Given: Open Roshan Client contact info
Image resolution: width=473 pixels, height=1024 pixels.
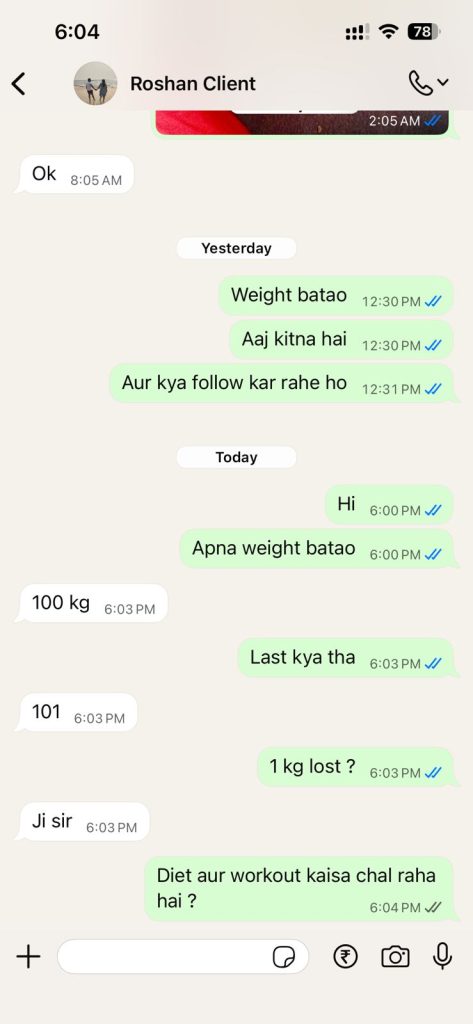Looking at the screenshot, I should pyautogui.click(x=193, y=84).
